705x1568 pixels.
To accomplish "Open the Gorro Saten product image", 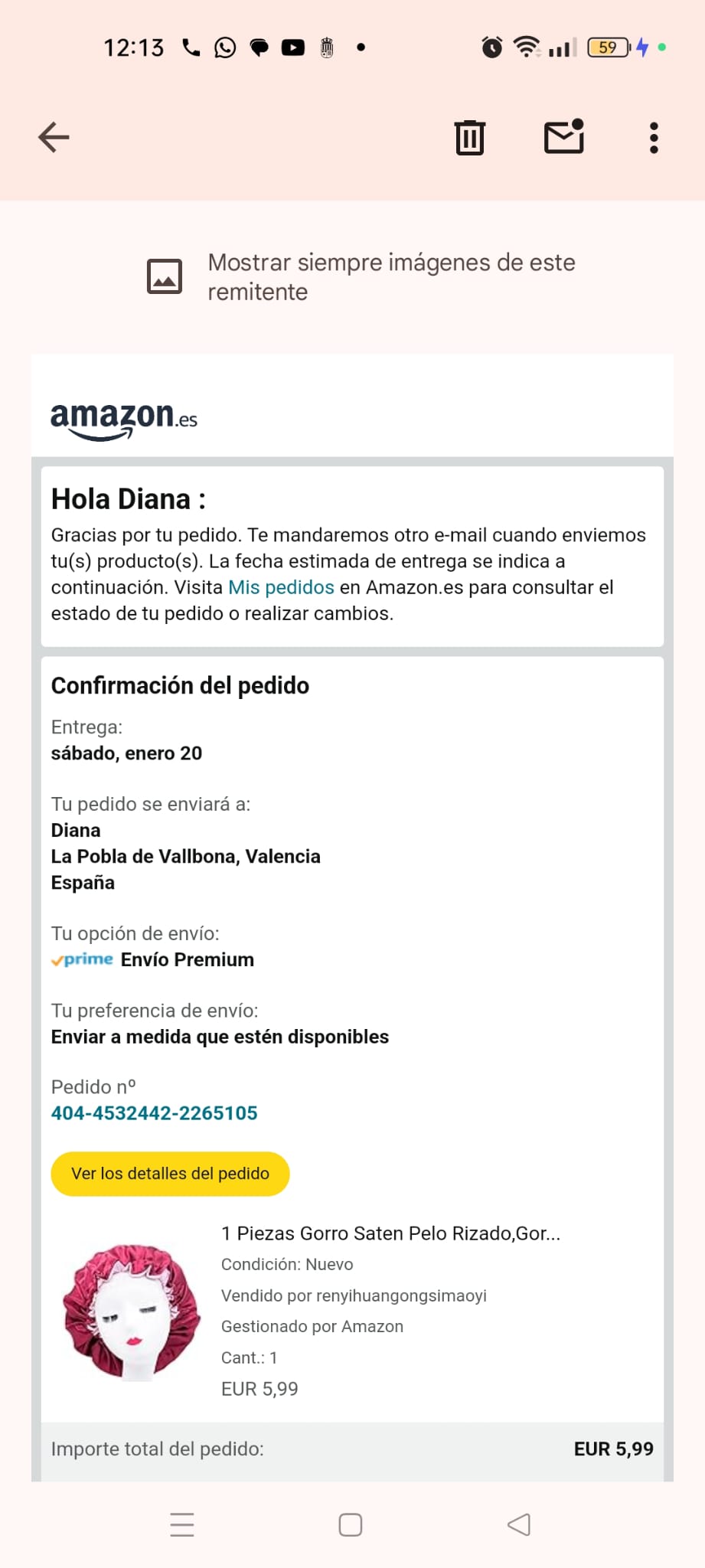I will (x=132, y=1312).
